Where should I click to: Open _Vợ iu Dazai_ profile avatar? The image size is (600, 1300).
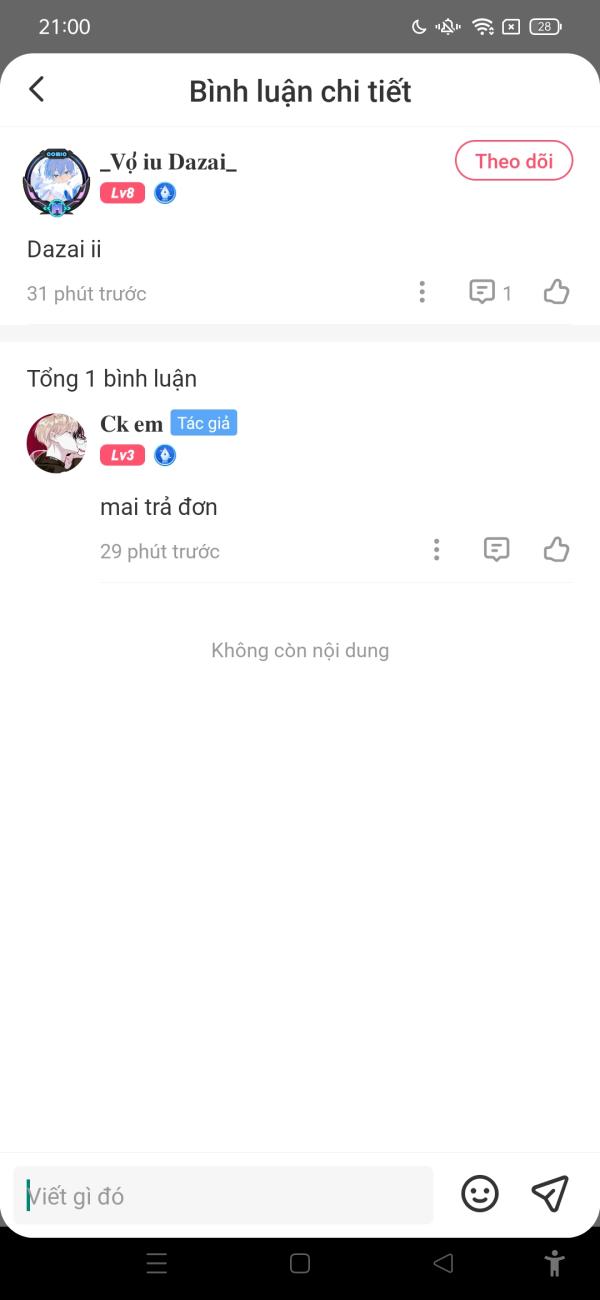point(56,182)
